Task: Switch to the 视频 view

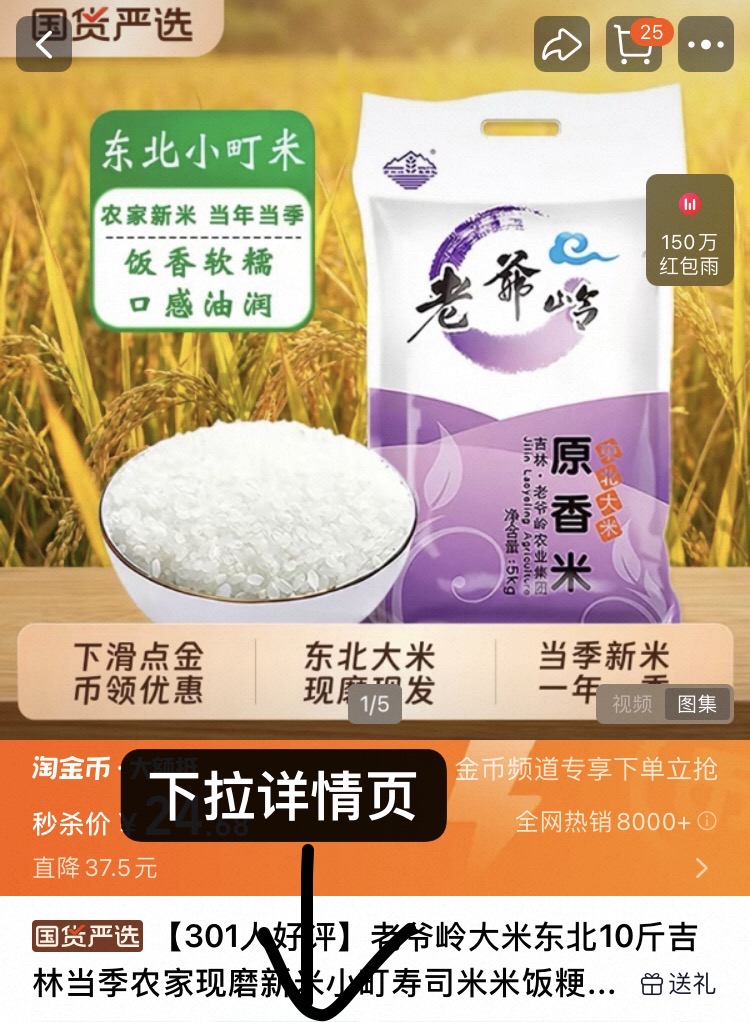Action: [x=632, y=704]
